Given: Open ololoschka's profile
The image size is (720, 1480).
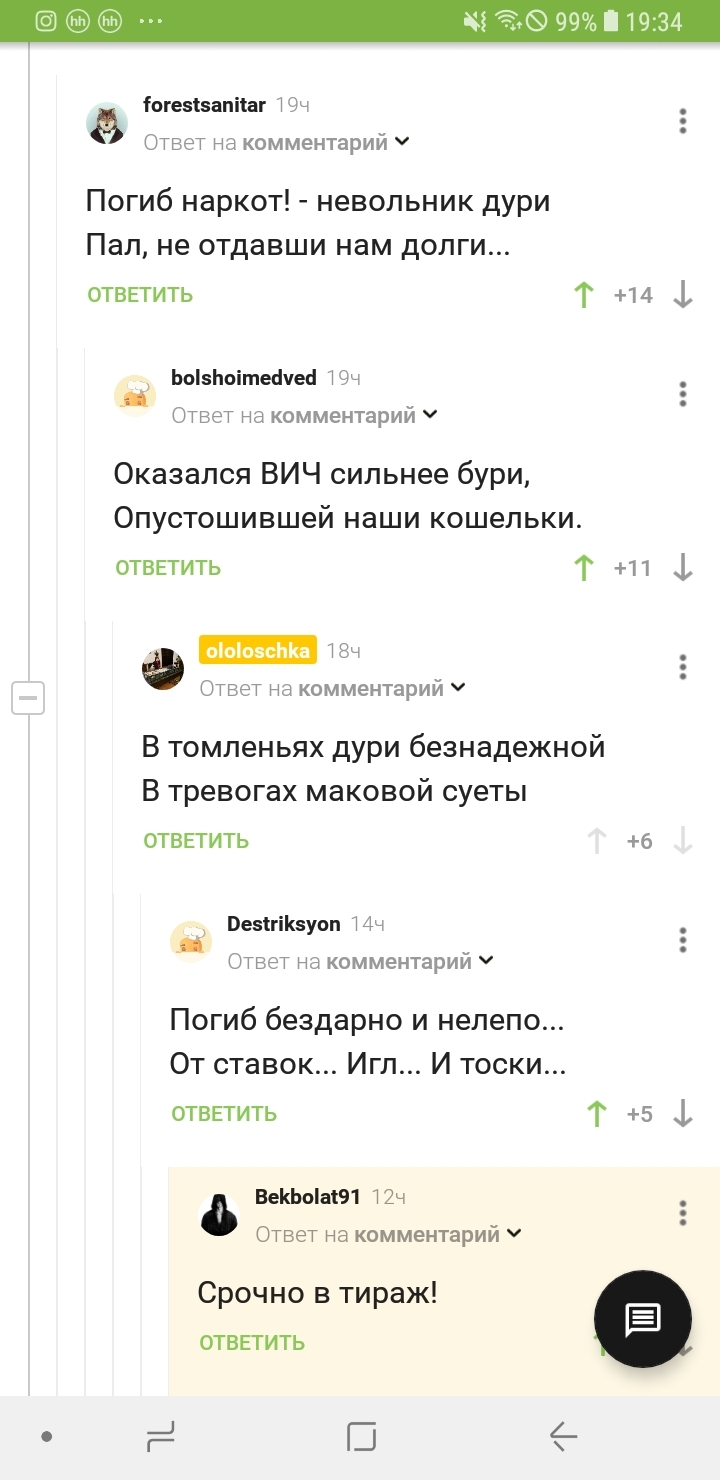Looking at the screenshot, I should (x=258, y=650).
